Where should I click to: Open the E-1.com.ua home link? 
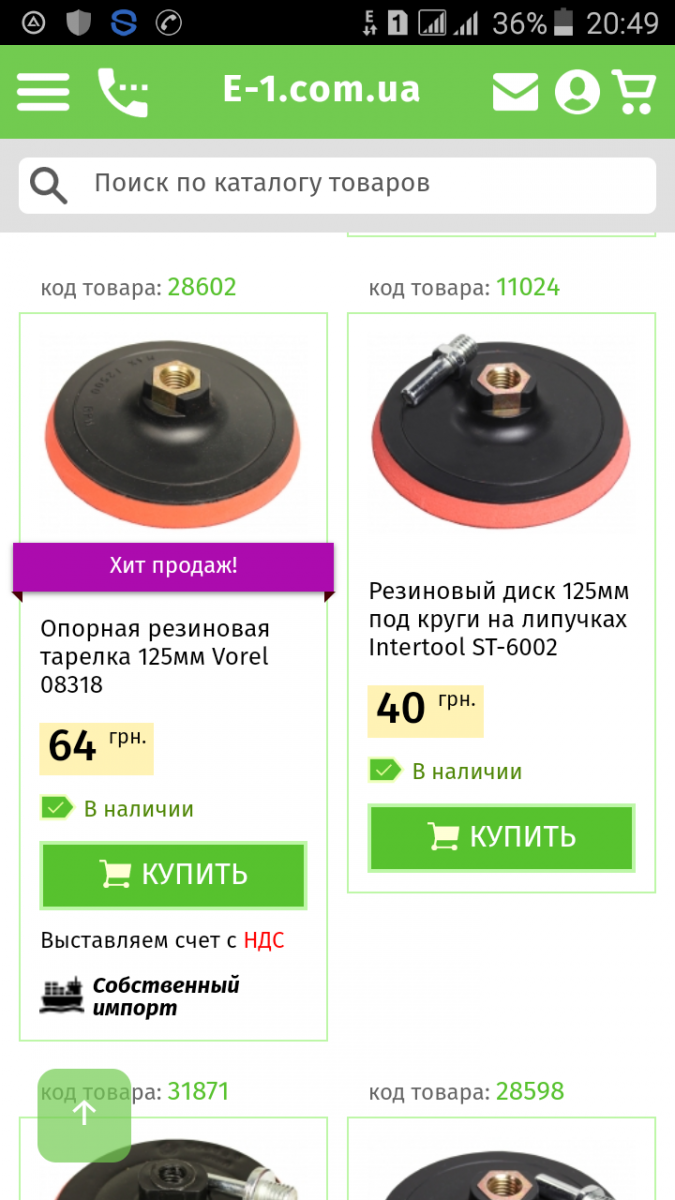[321, 91]
